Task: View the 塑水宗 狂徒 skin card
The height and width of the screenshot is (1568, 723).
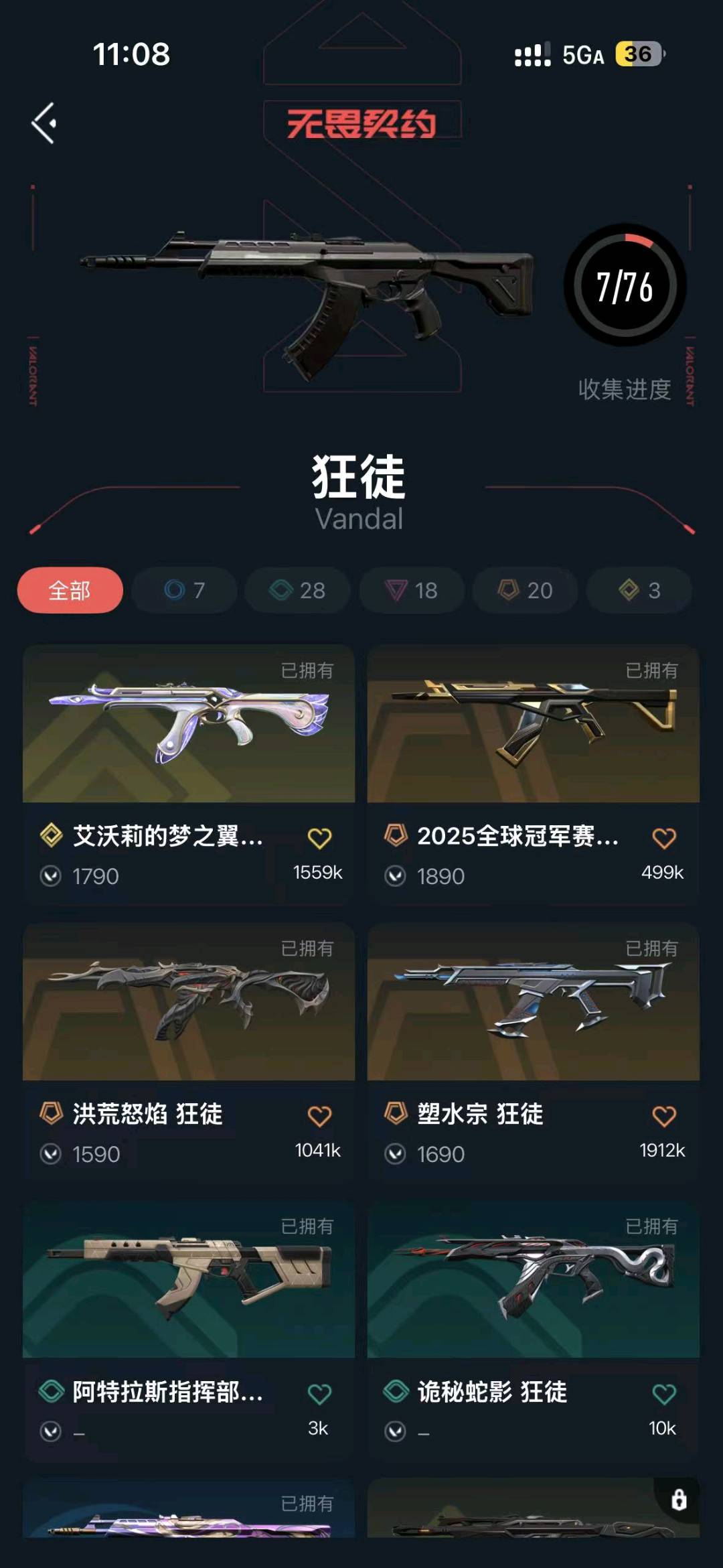Action: [x=534, y=1053]
